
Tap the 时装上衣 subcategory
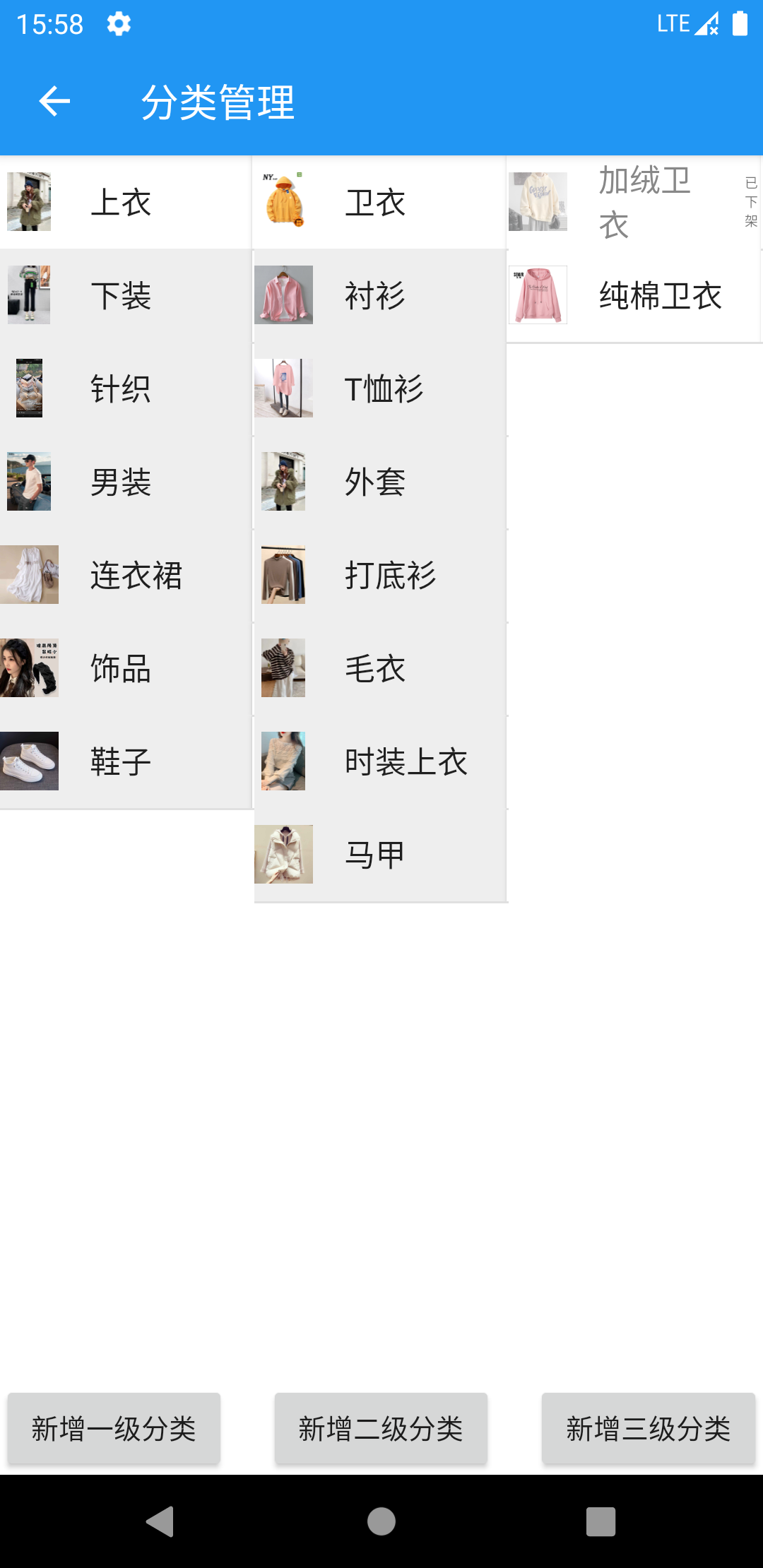click(x=378, y=761)
